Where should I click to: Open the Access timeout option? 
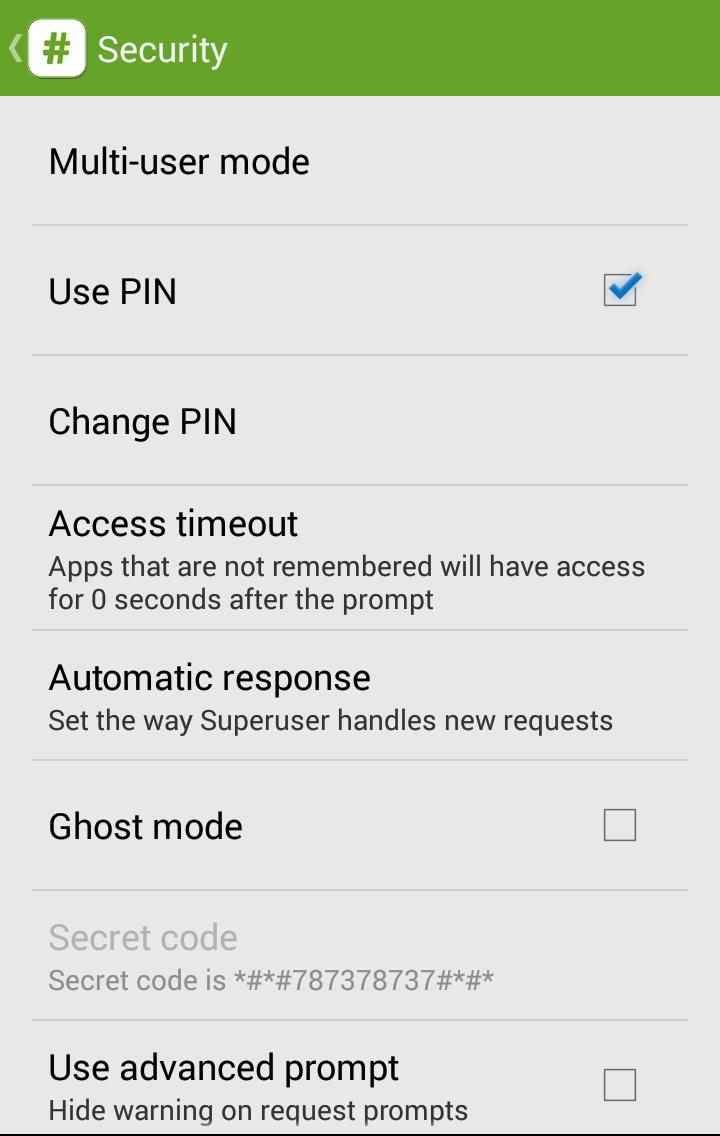(x=173, y=523)
